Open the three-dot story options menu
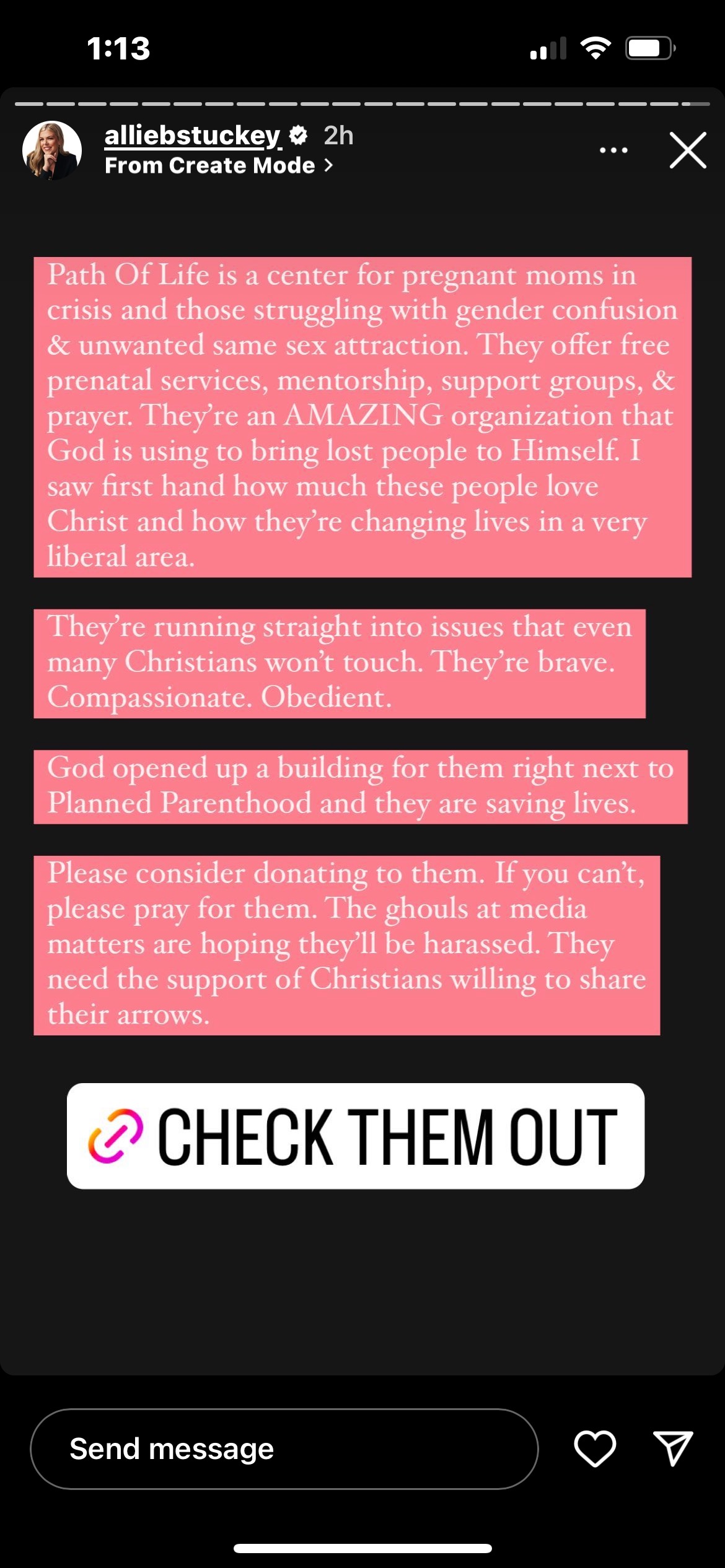This screenshot has height=1568, width=725. [x=613, y=150]
